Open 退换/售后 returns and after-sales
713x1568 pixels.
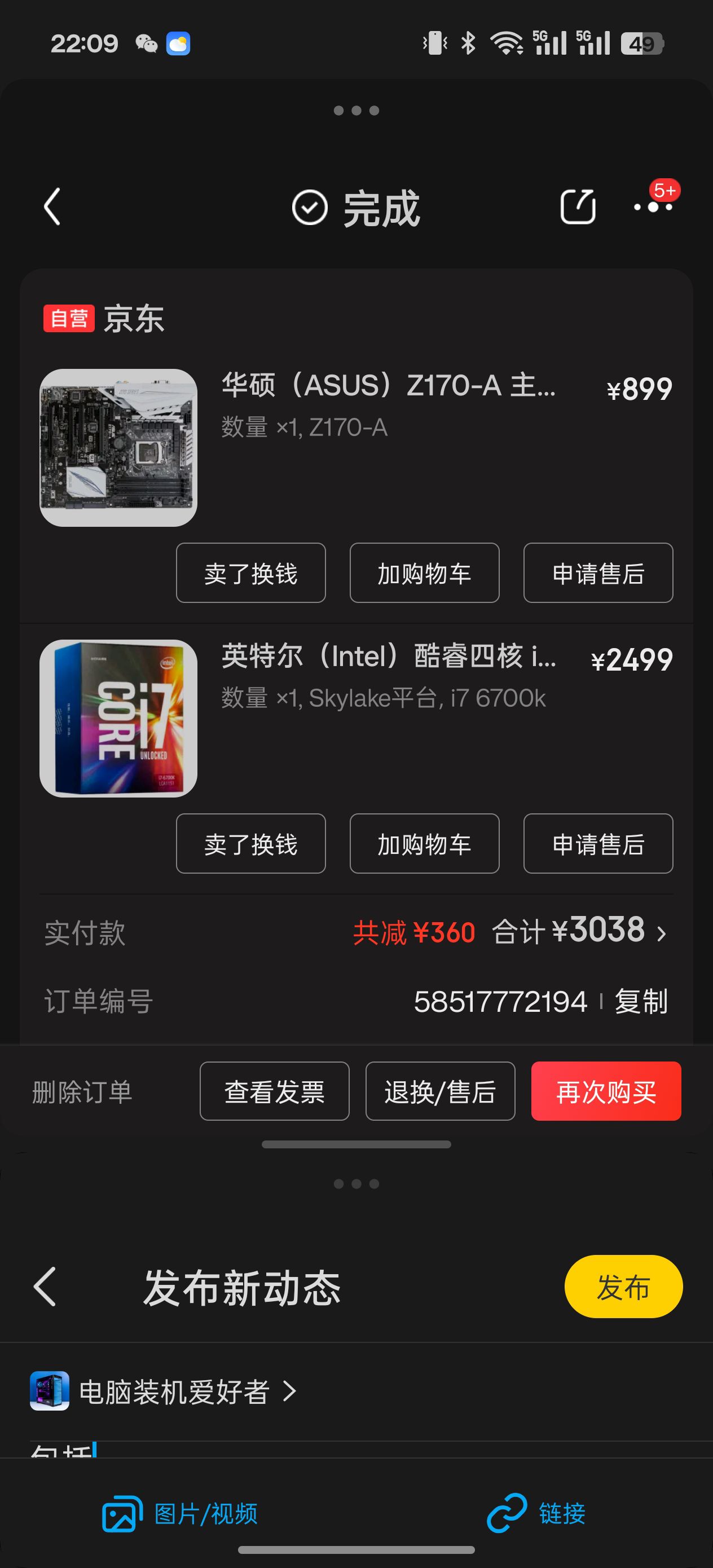[x=440, y=1091]
